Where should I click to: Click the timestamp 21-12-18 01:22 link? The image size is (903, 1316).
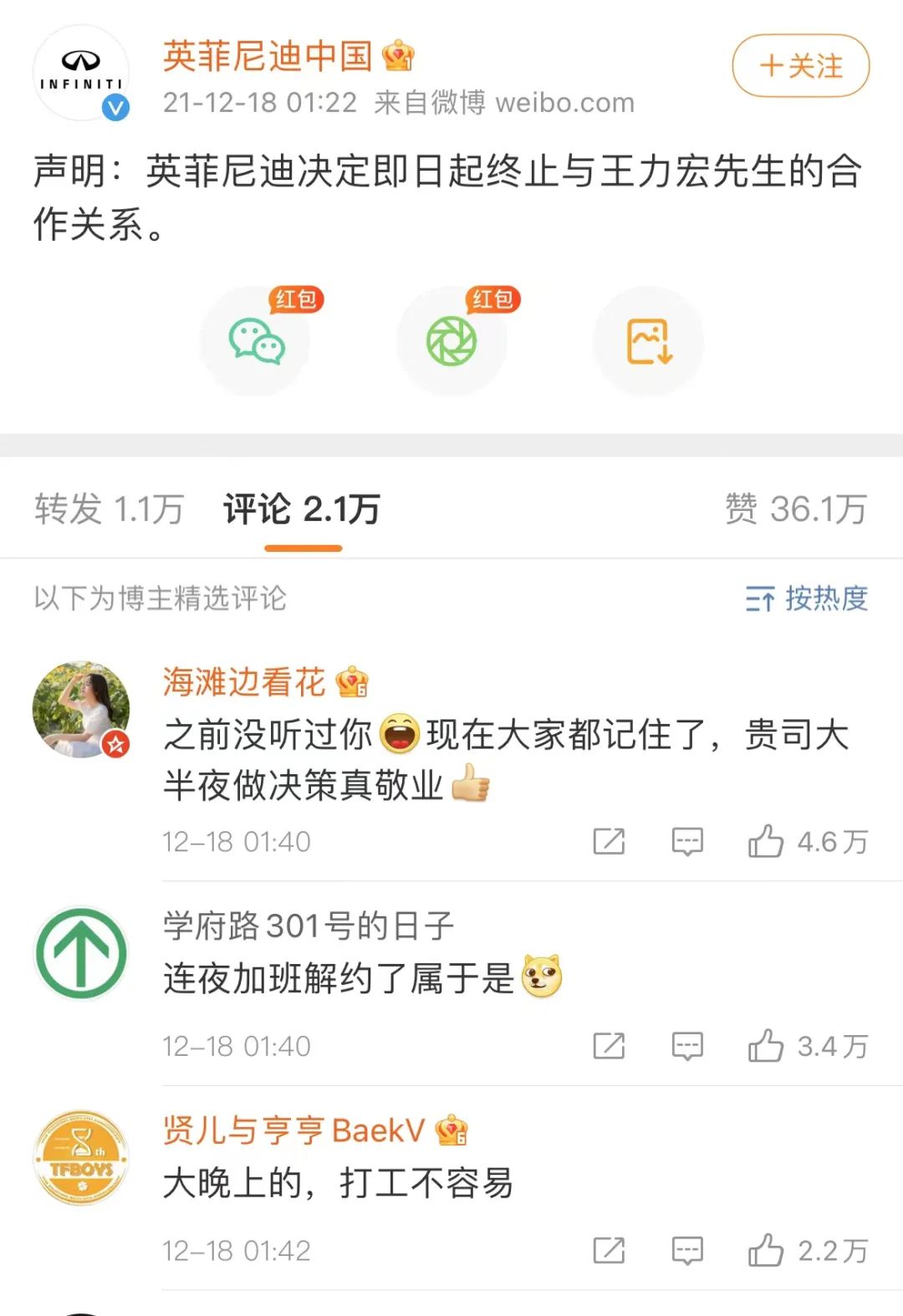(x=259, y=103)
